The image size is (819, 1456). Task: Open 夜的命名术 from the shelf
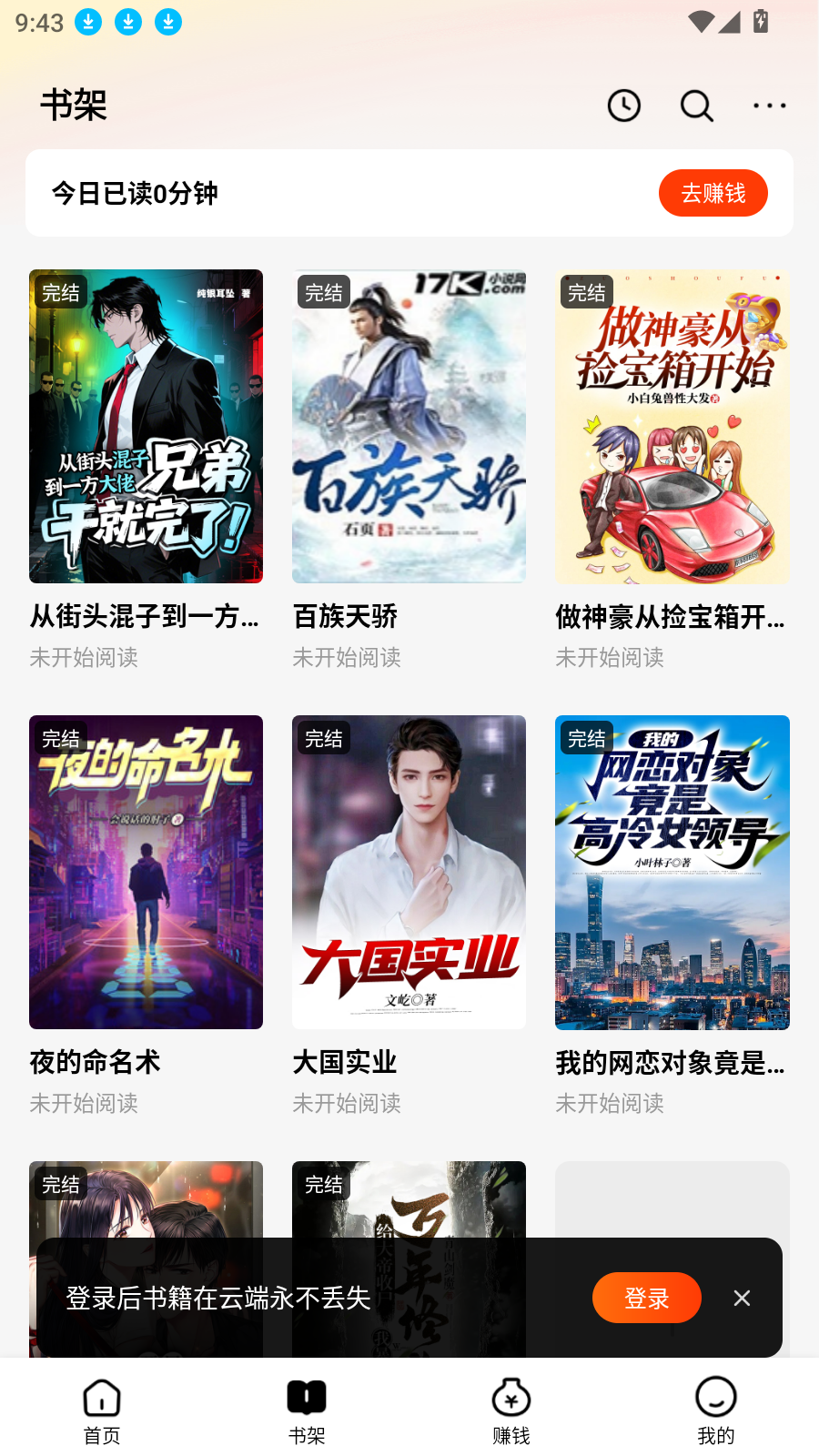click(146, 872)
